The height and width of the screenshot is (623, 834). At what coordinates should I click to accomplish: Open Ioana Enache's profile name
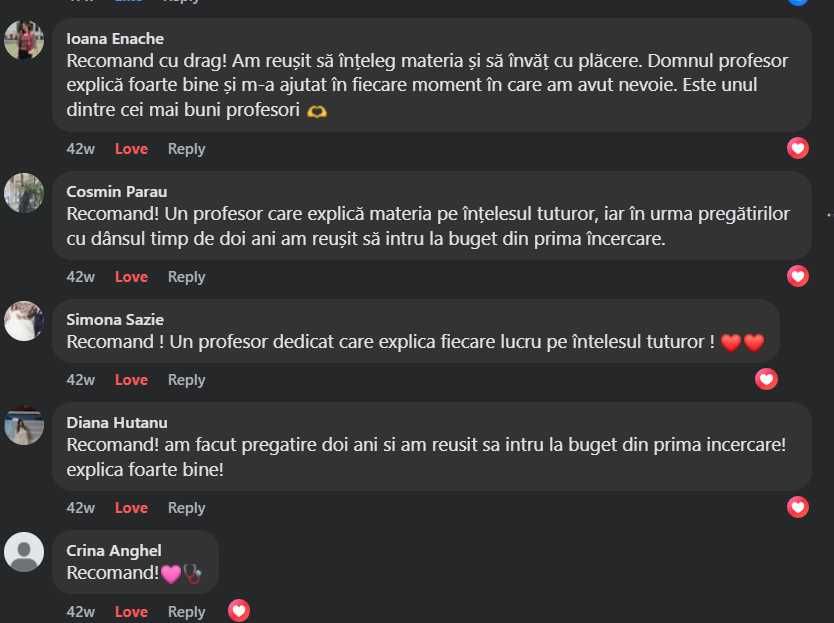tap(113, 39)
